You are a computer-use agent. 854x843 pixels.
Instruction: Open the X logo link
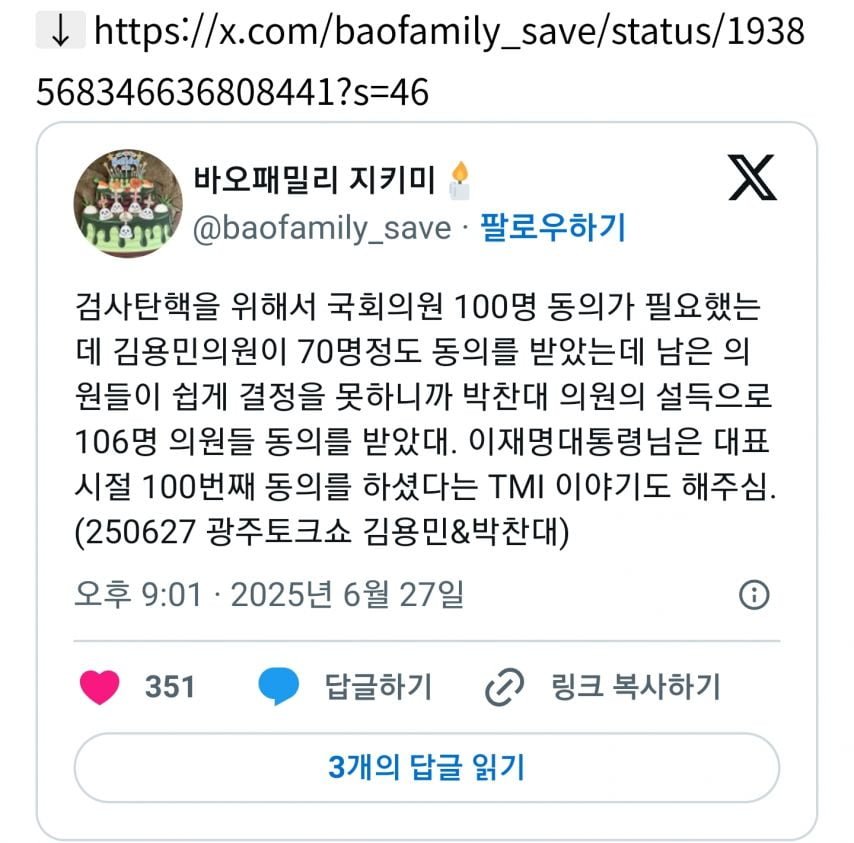(752, 181)
